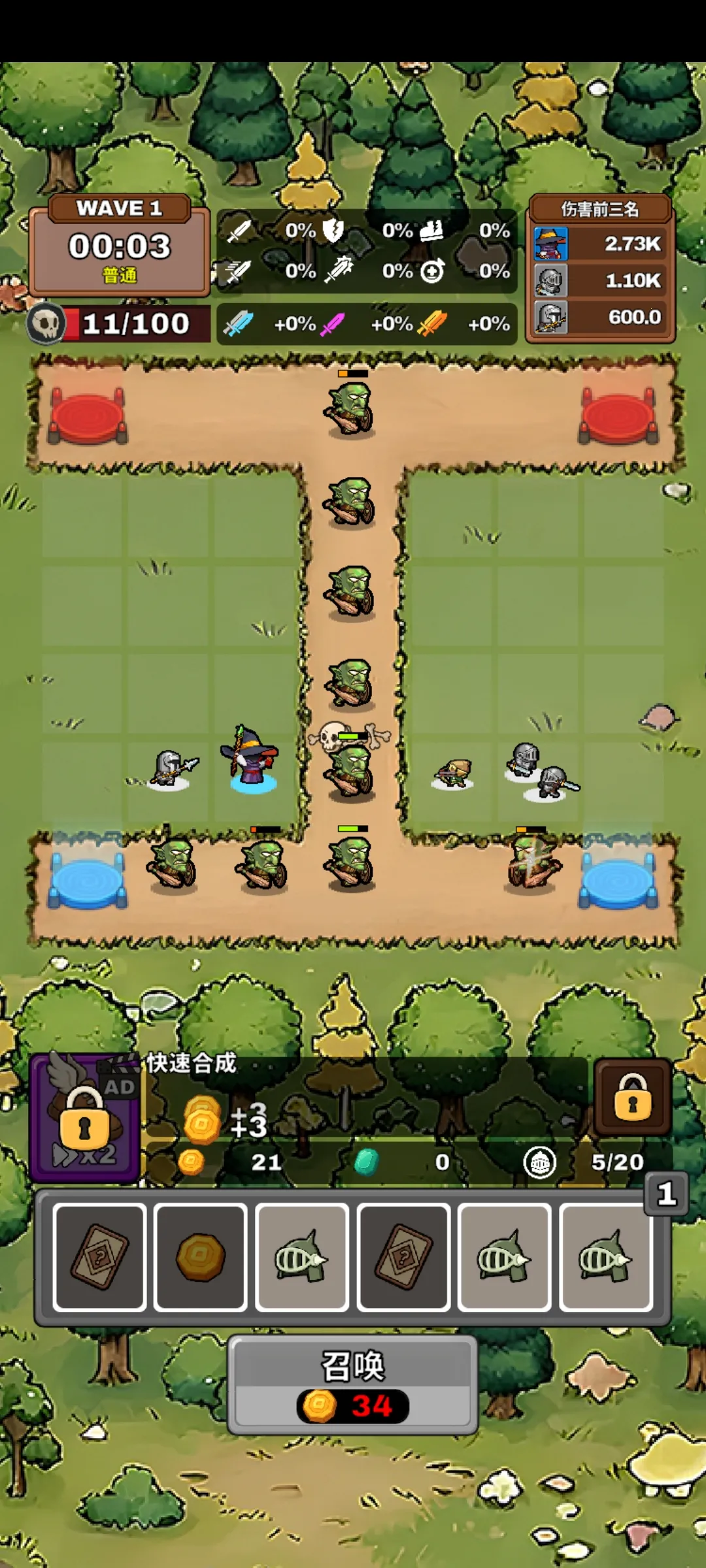The image size is (706, 1568).
Task: Tap the padlock button above the card tray
Action: (632, 1099)
